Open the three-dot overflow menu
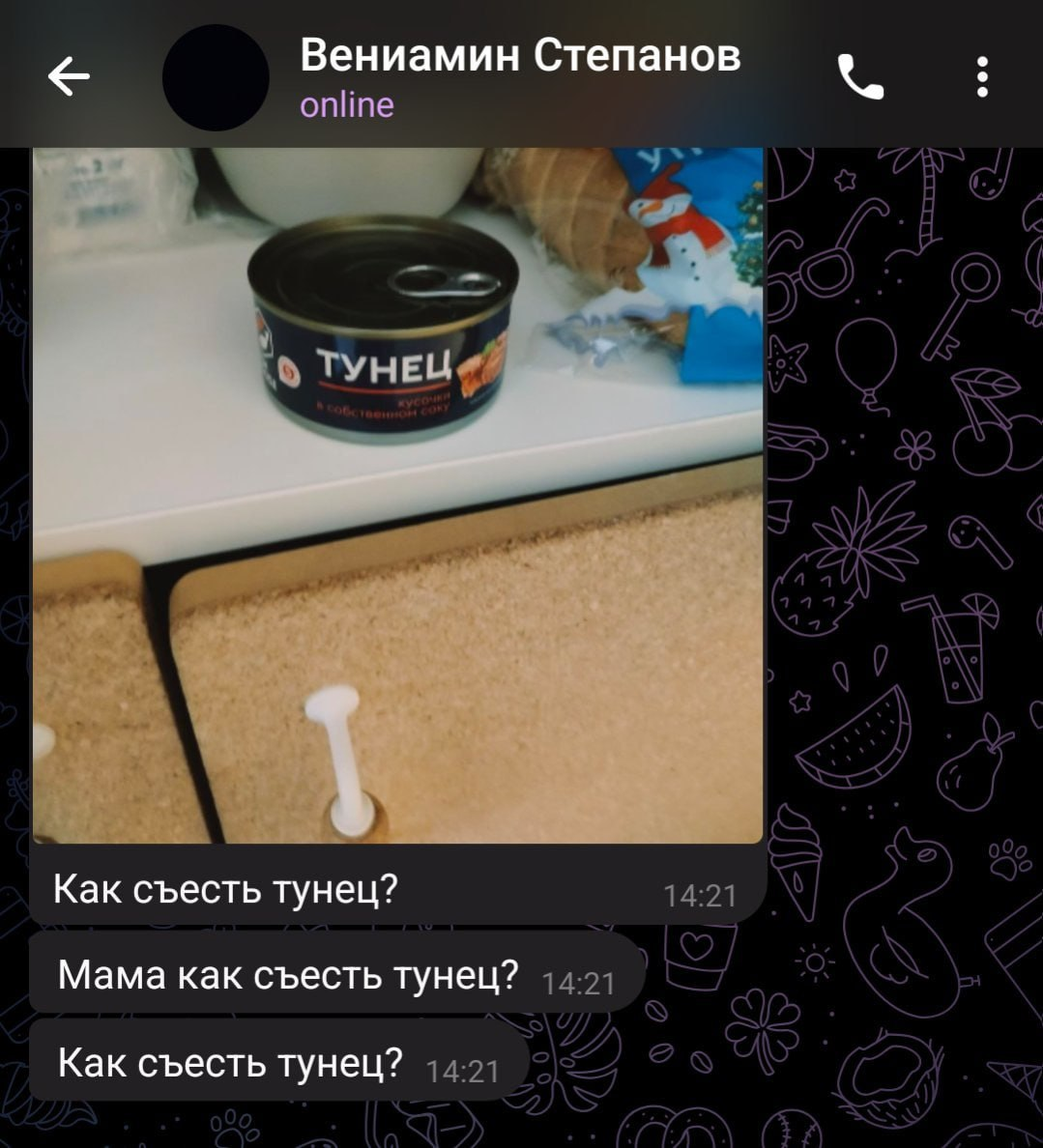 981,77
